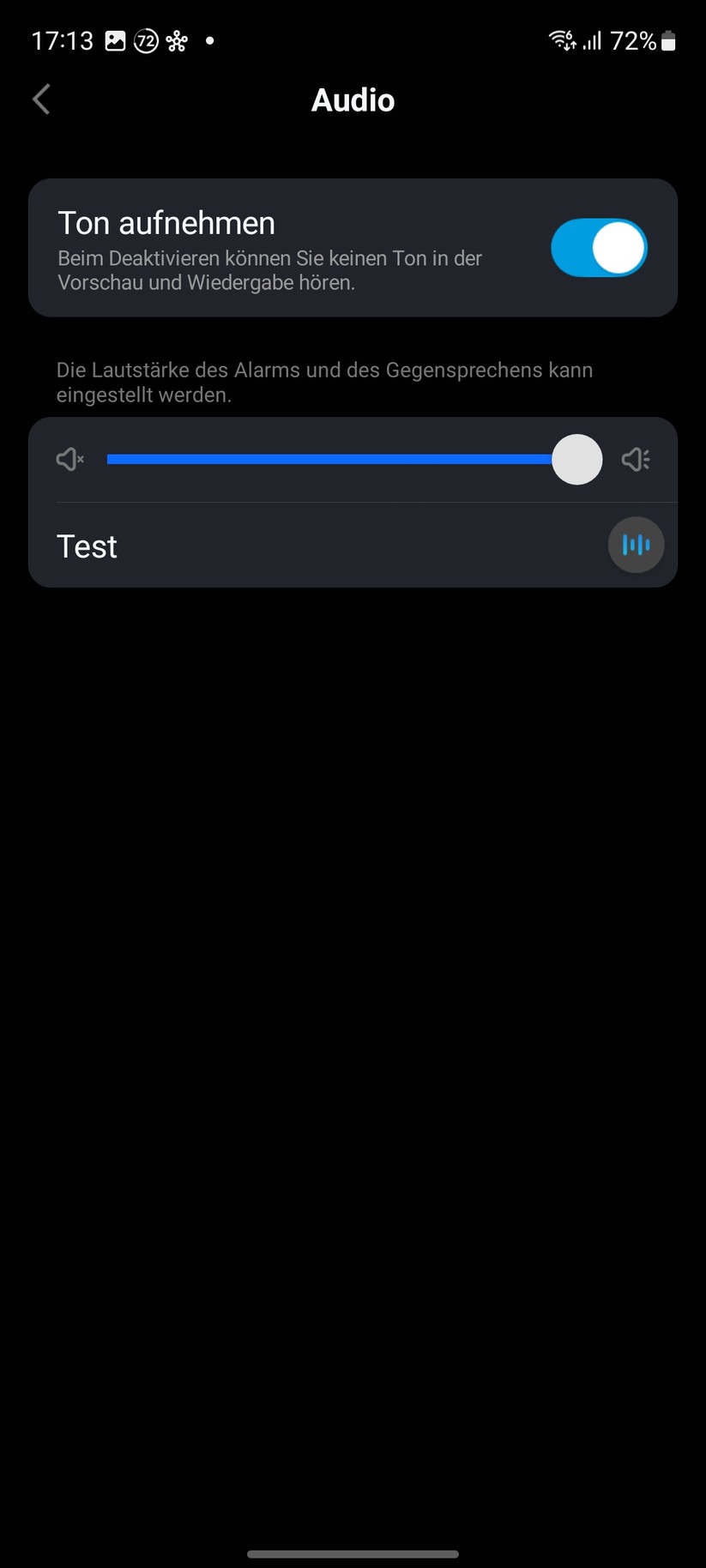Tap the volume slider track midpoint

pyautogui.click(x=341, y=460)
